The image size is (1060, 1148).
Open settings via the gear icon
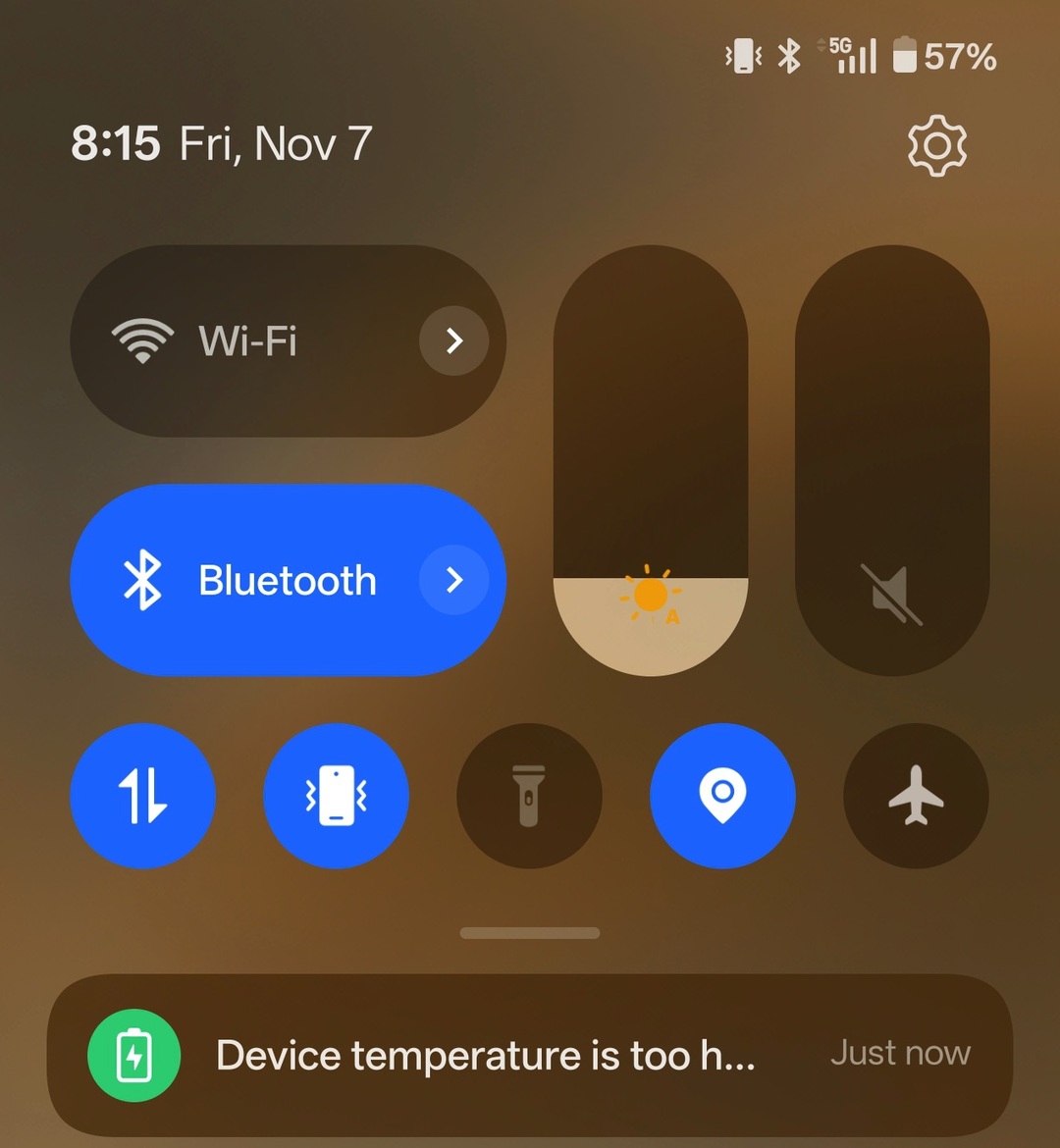pos(937,146)
